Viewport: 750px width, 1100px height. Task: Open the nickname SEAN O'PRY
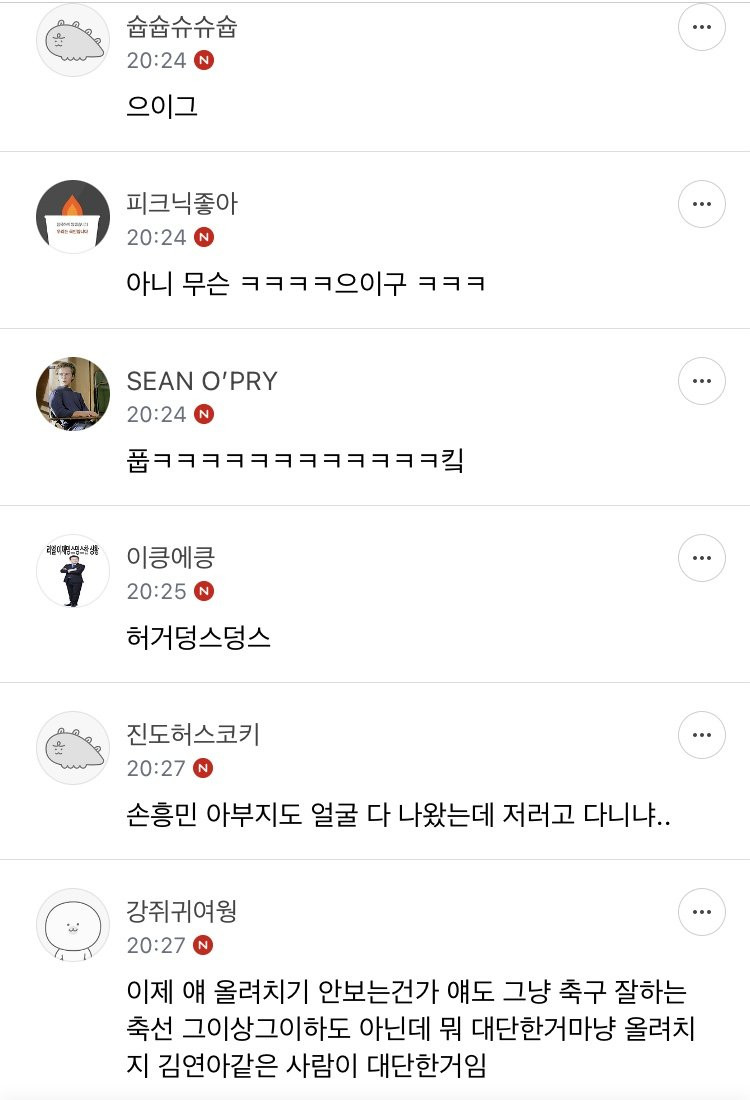[202, 381]
